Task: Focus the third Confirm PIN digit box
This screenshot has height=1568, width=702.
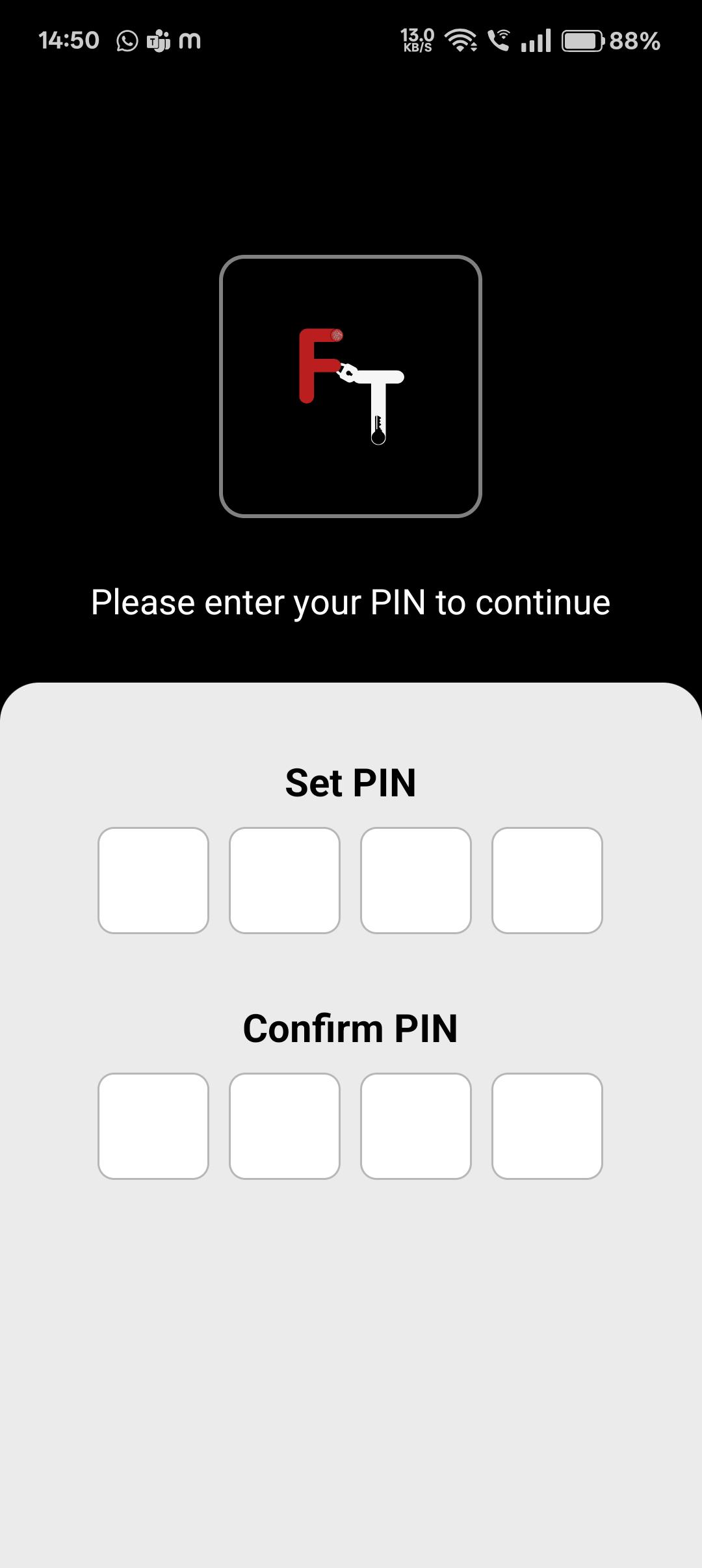Action: [x=416, y=1126]
